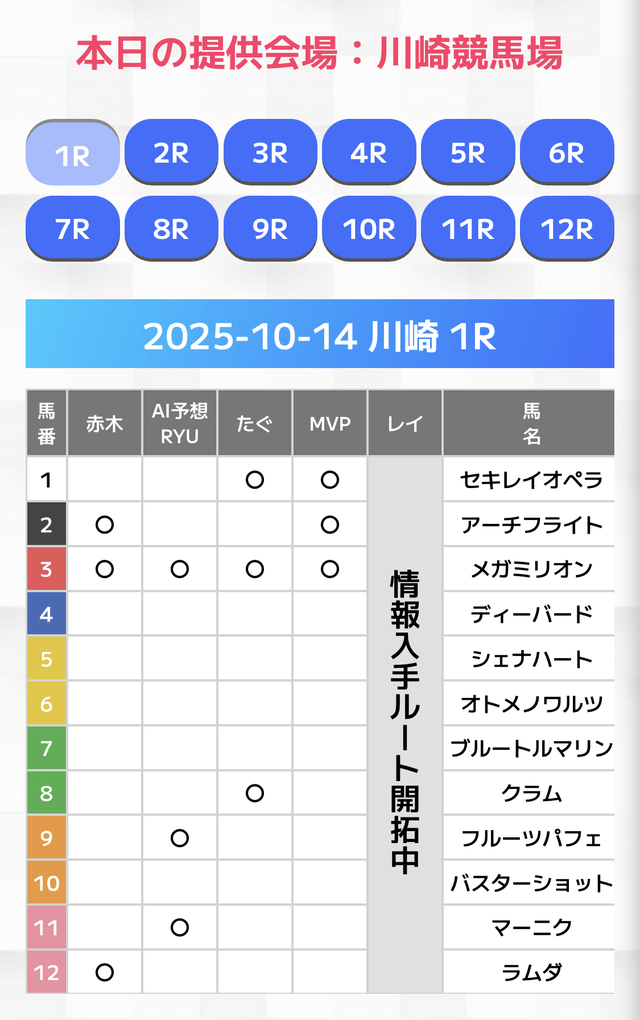Show predictions for 3R
Image resolution: width=640 pixels, height=1020 pixels.
(270, 152)
